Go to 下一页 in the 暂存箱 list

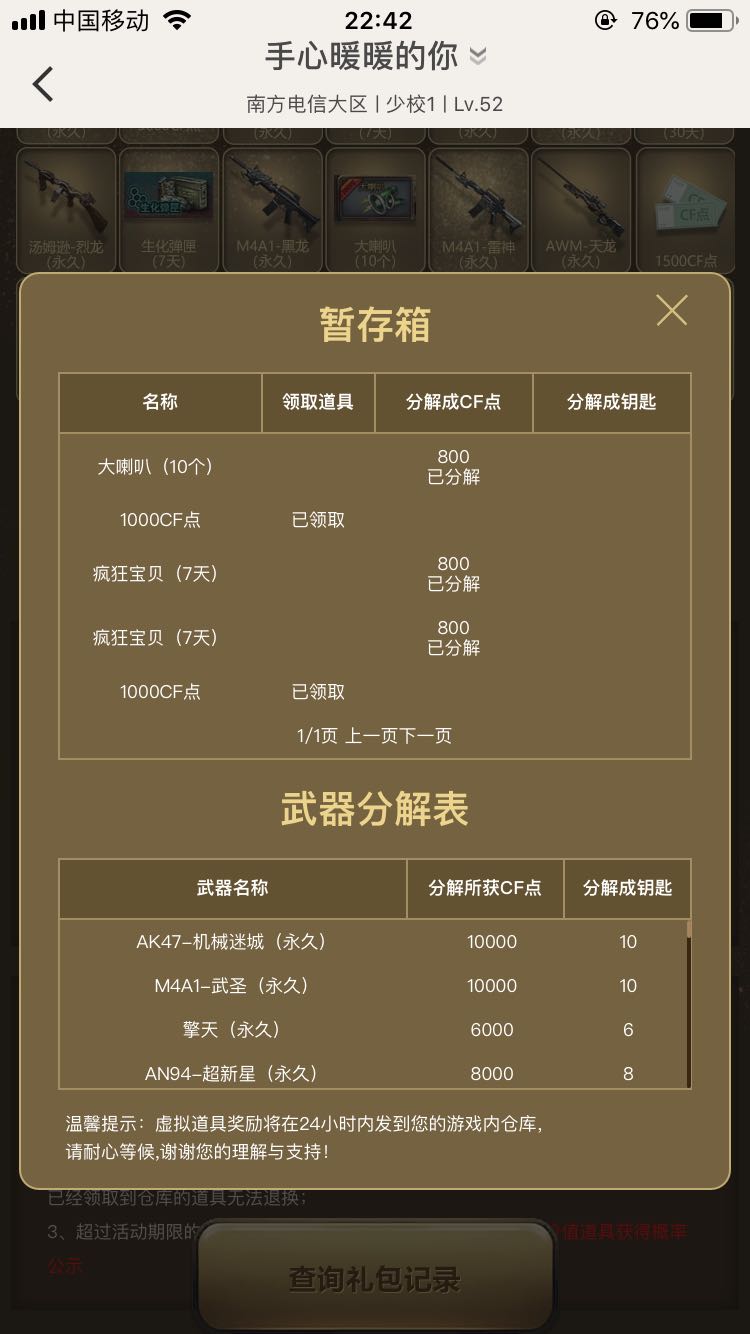[x=425, y=736]
